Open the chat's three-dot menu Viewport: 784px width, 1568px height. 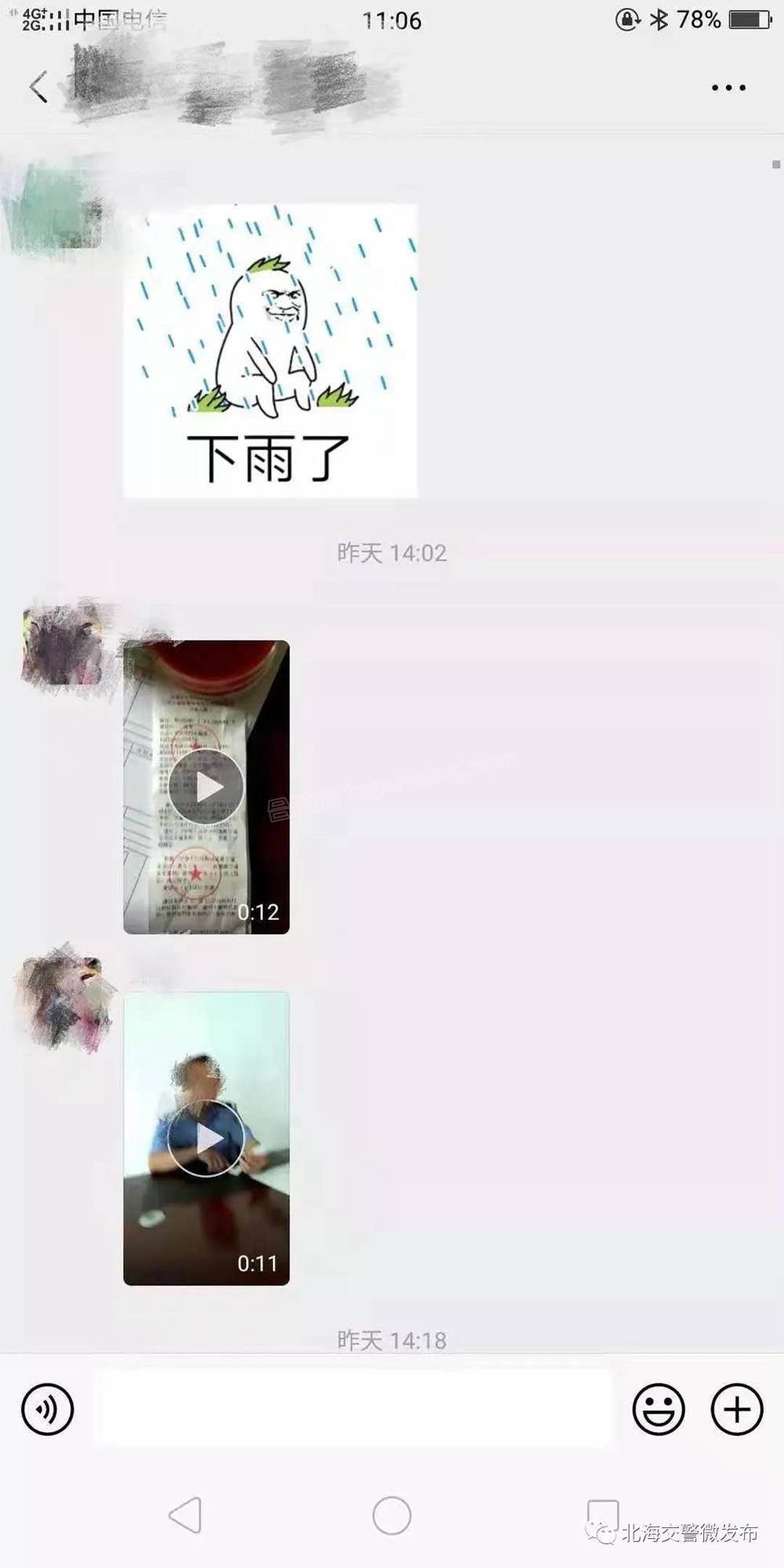(728, 88)
